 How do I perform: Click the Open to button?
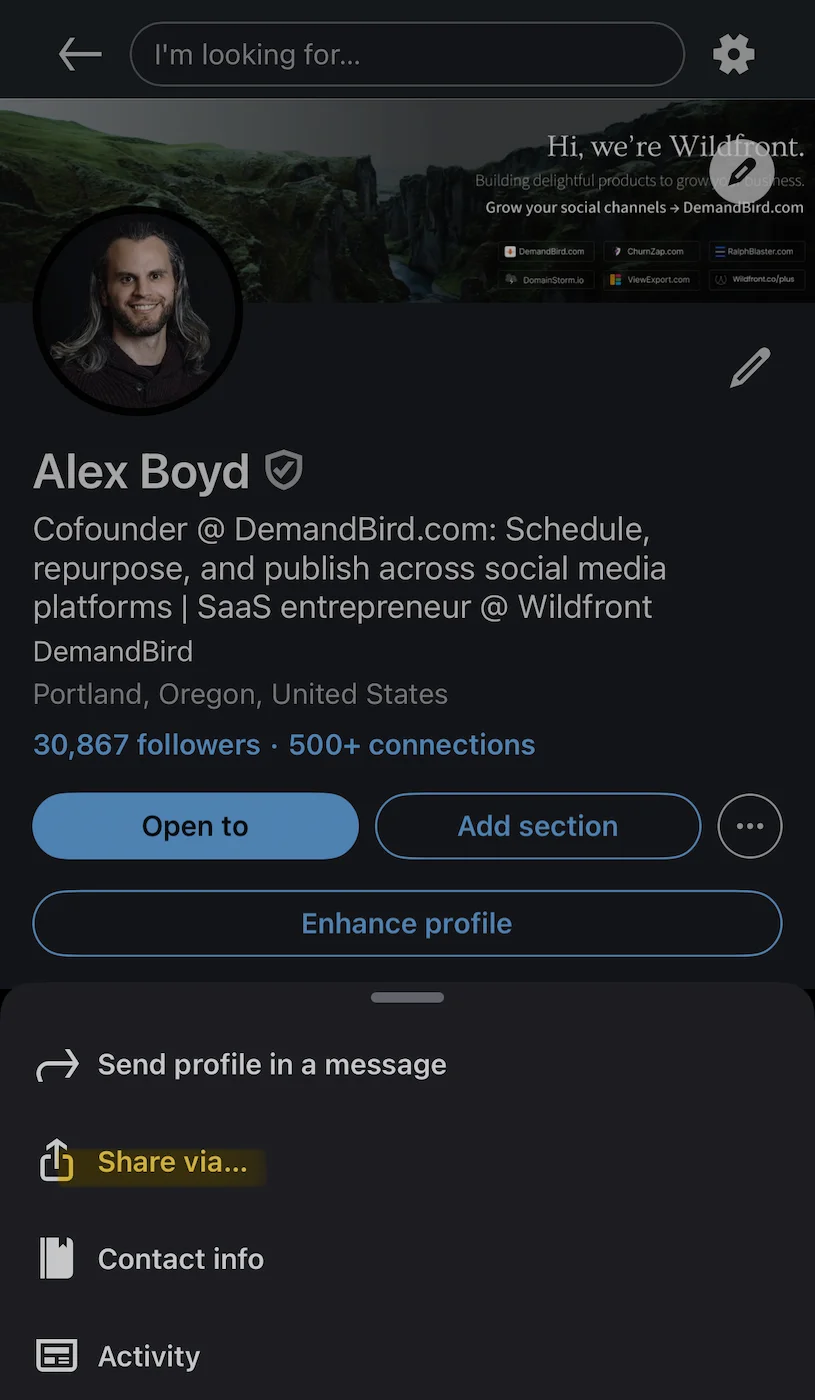(x=195, y=826)
